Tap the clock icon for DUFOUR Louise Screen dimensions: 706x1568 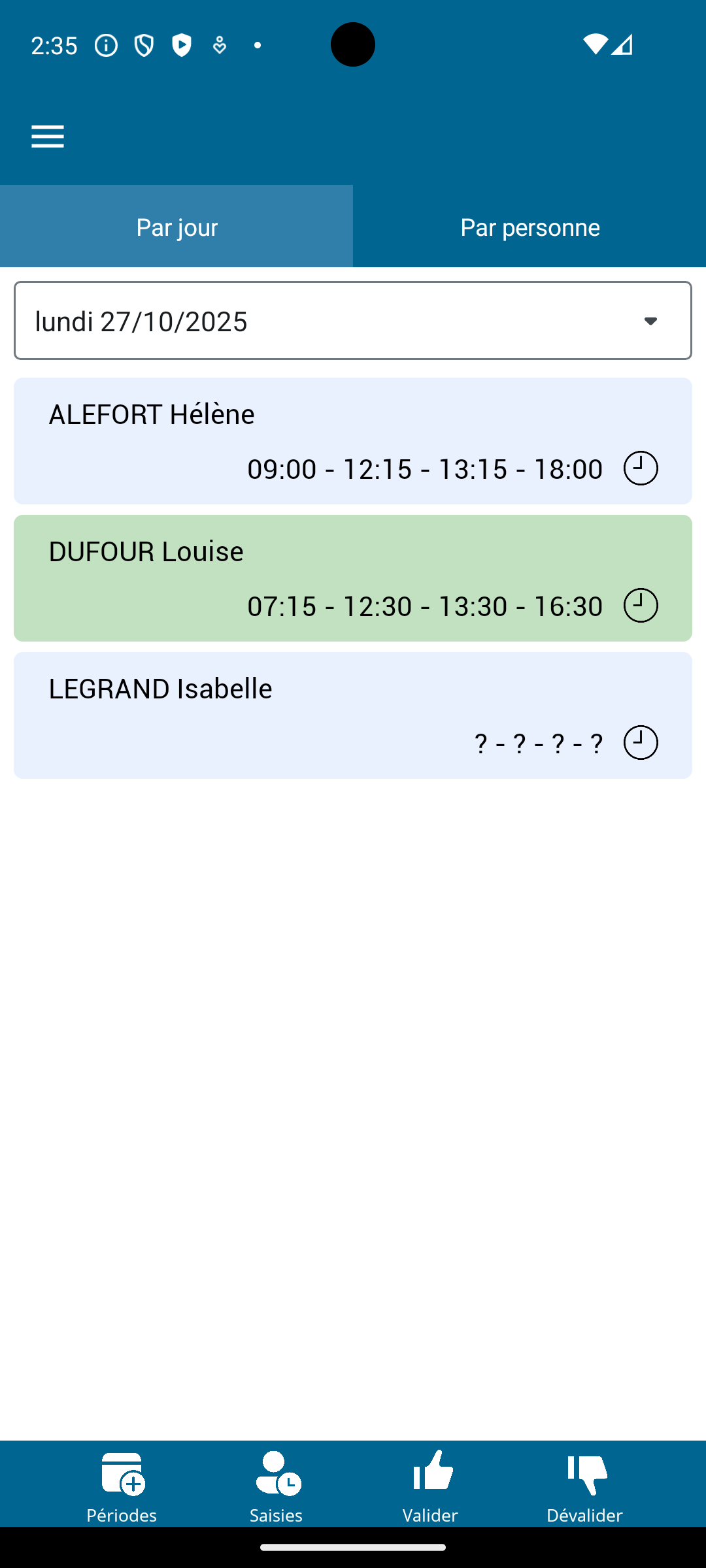[x=641, y=606]
